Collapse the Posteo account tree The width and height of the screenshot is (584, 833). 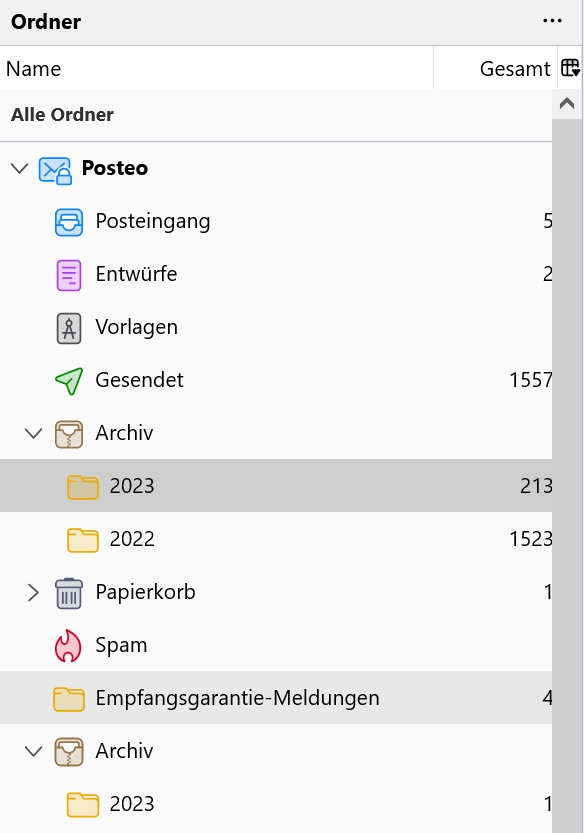20,169
